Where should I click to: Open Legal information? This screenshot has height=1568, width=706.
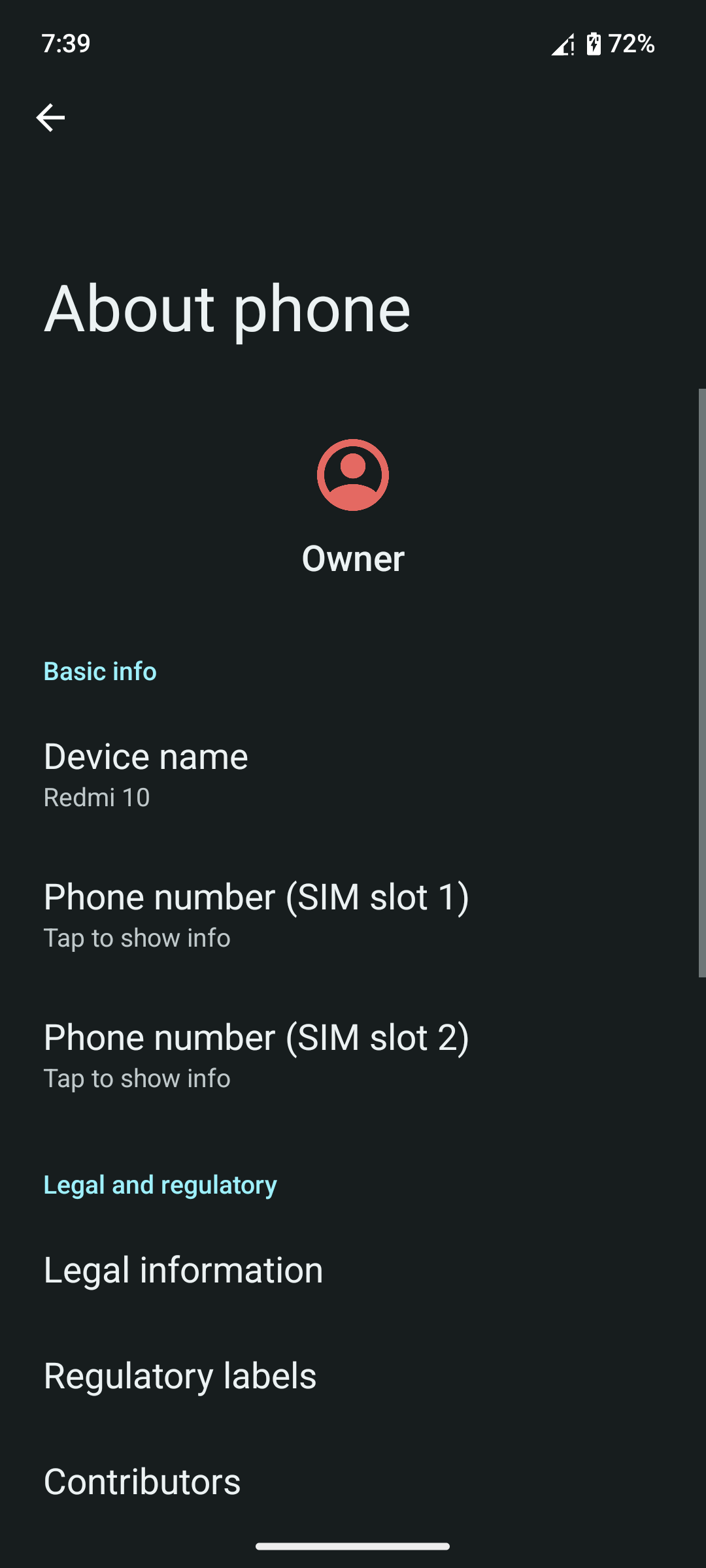coord(353,1269)
